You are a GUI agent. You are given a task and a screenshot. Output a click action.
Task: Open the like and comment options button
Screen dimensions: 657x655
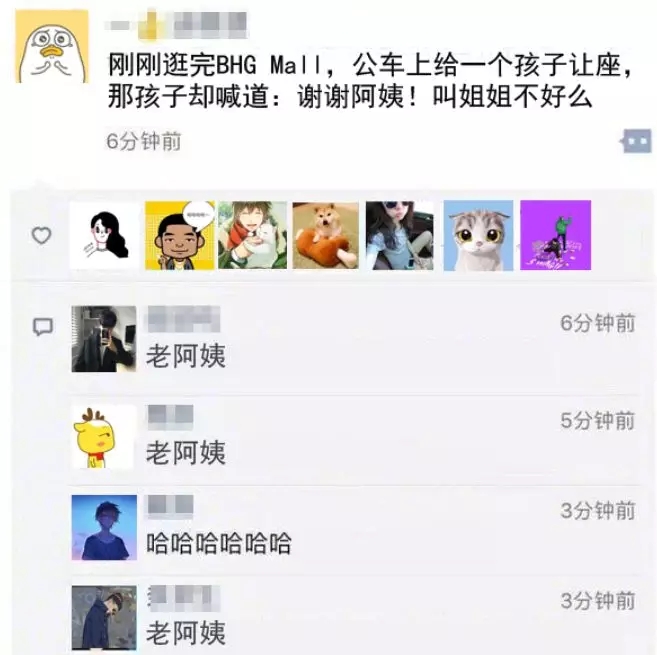pyautogui.click(x=636, y=141)
